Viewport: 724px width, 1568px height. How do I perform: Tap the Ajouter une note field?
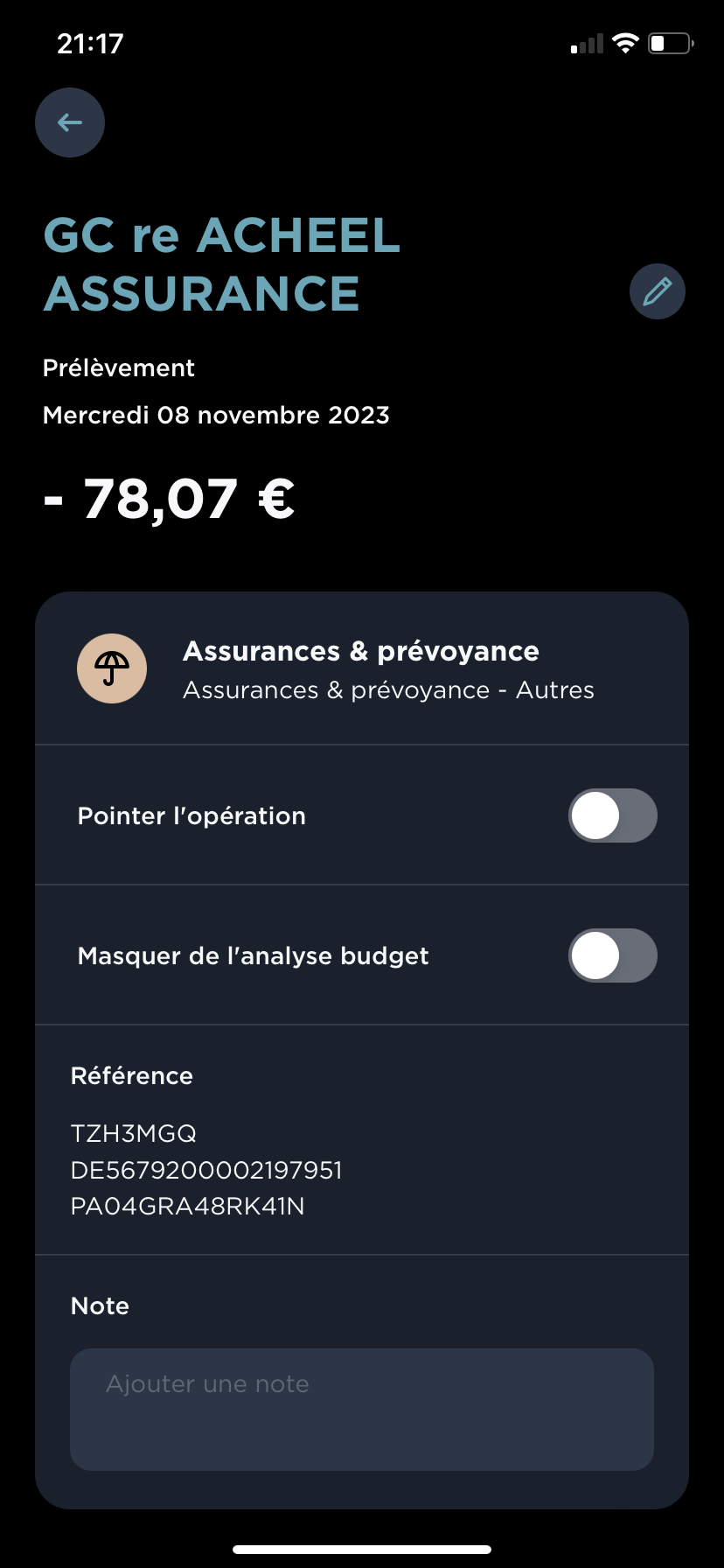[361, 1409]
